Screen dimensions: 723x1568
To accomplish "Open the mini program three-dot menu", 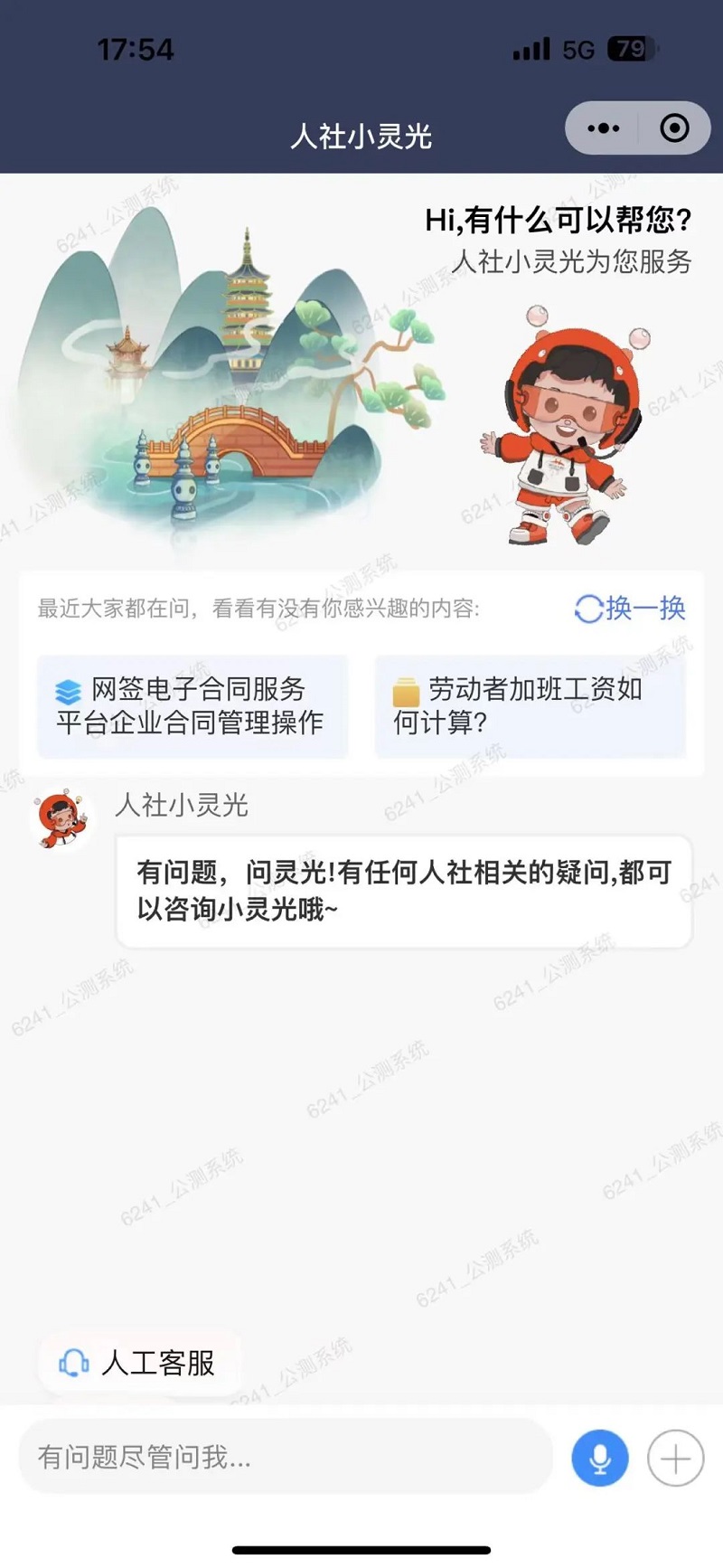I will coord(603,128).
